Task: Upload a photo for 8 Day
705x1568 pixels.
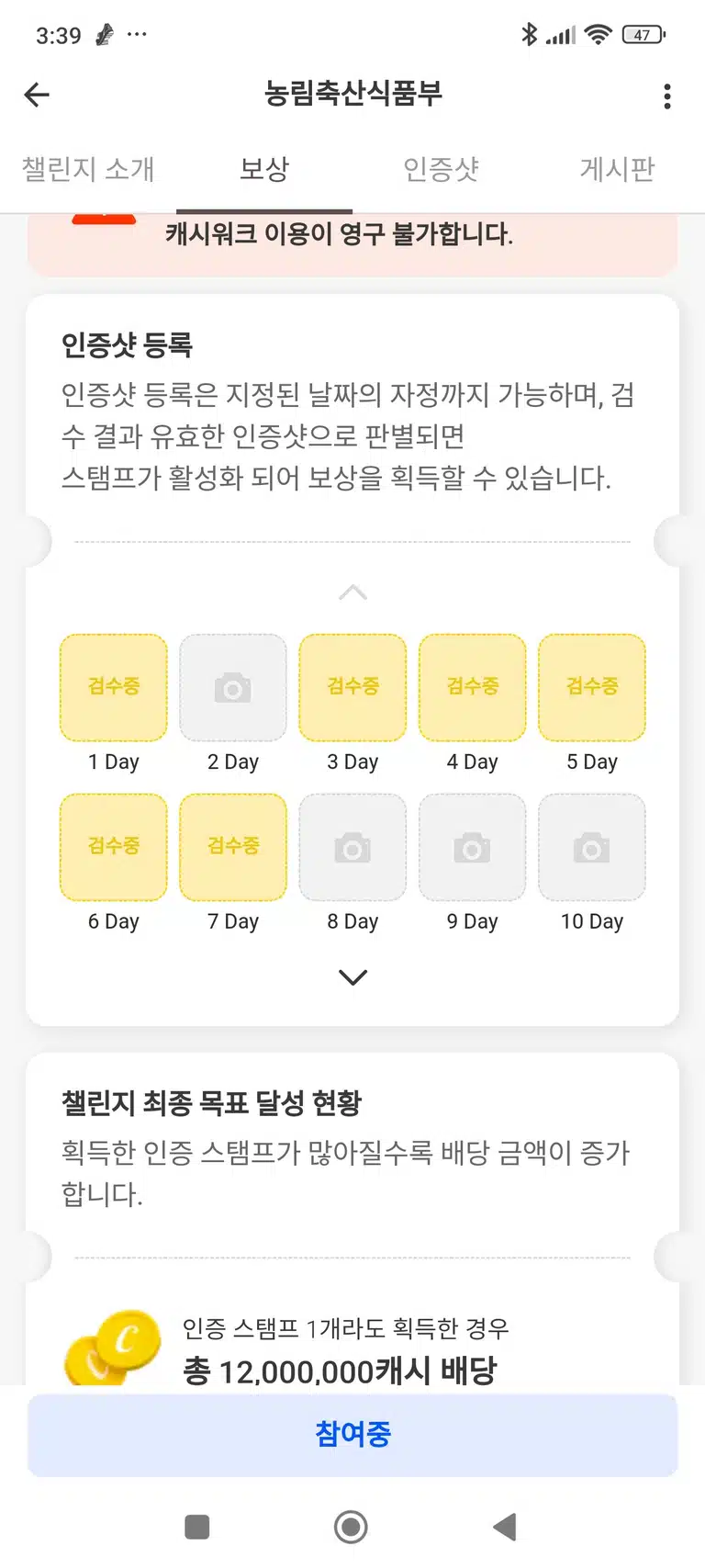Action: pos(352,847)
